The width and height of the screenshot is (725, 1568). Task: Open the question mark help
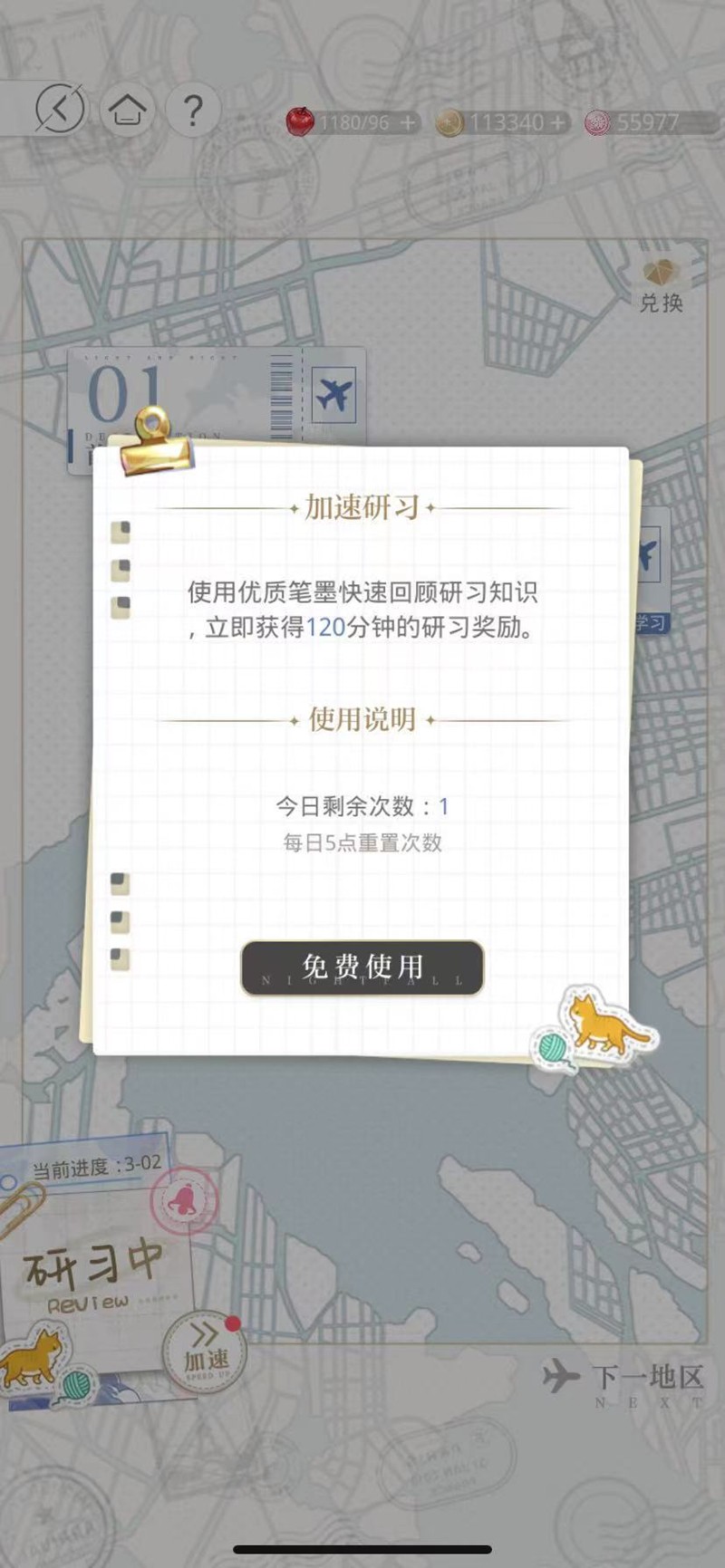tap(192, 111)
